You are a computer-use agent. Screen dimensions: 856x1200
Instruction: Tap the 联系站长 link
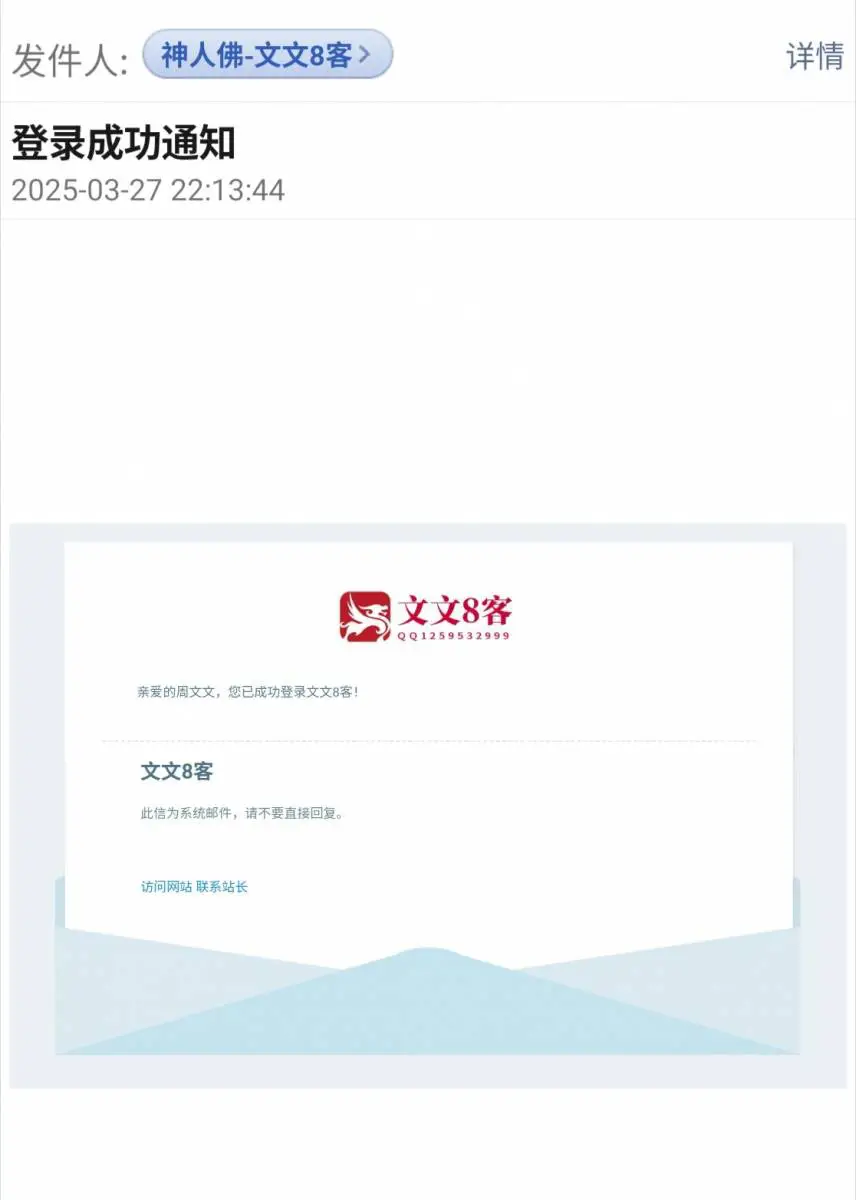pos(222,887)
